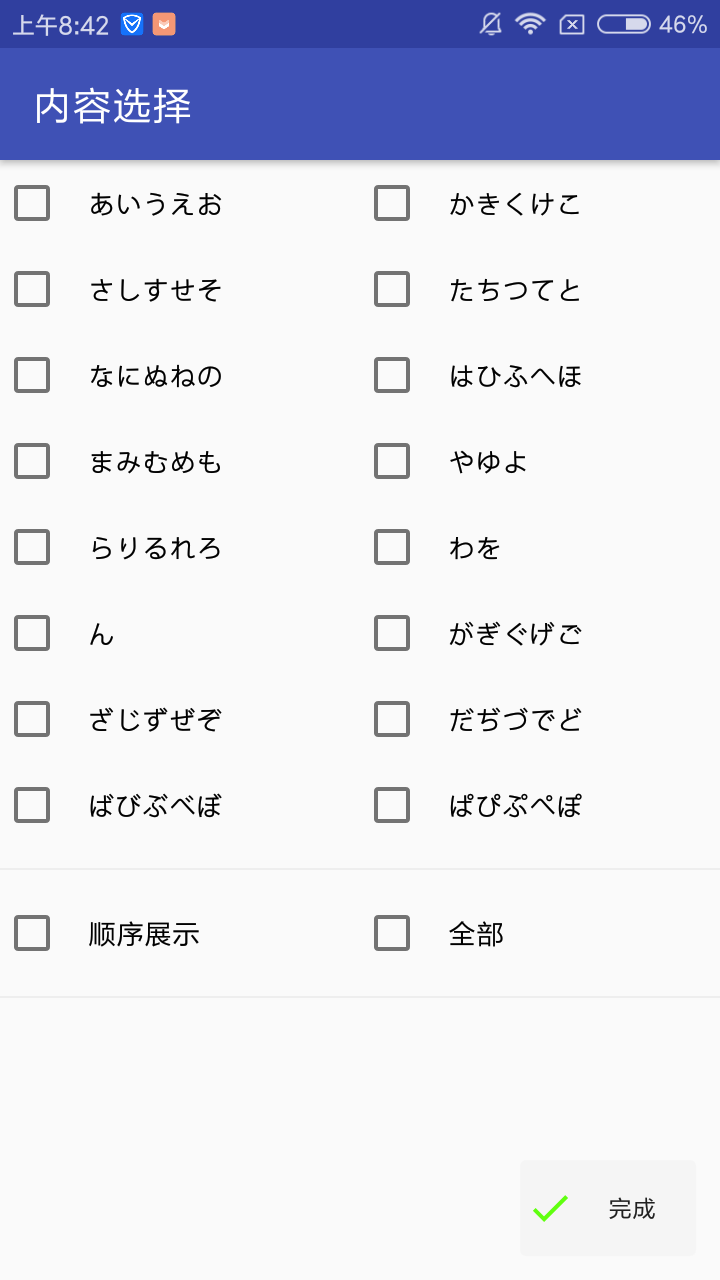
Task: Toggle the がぎぐげご checkbox
Action: click(x=391, y=633)
